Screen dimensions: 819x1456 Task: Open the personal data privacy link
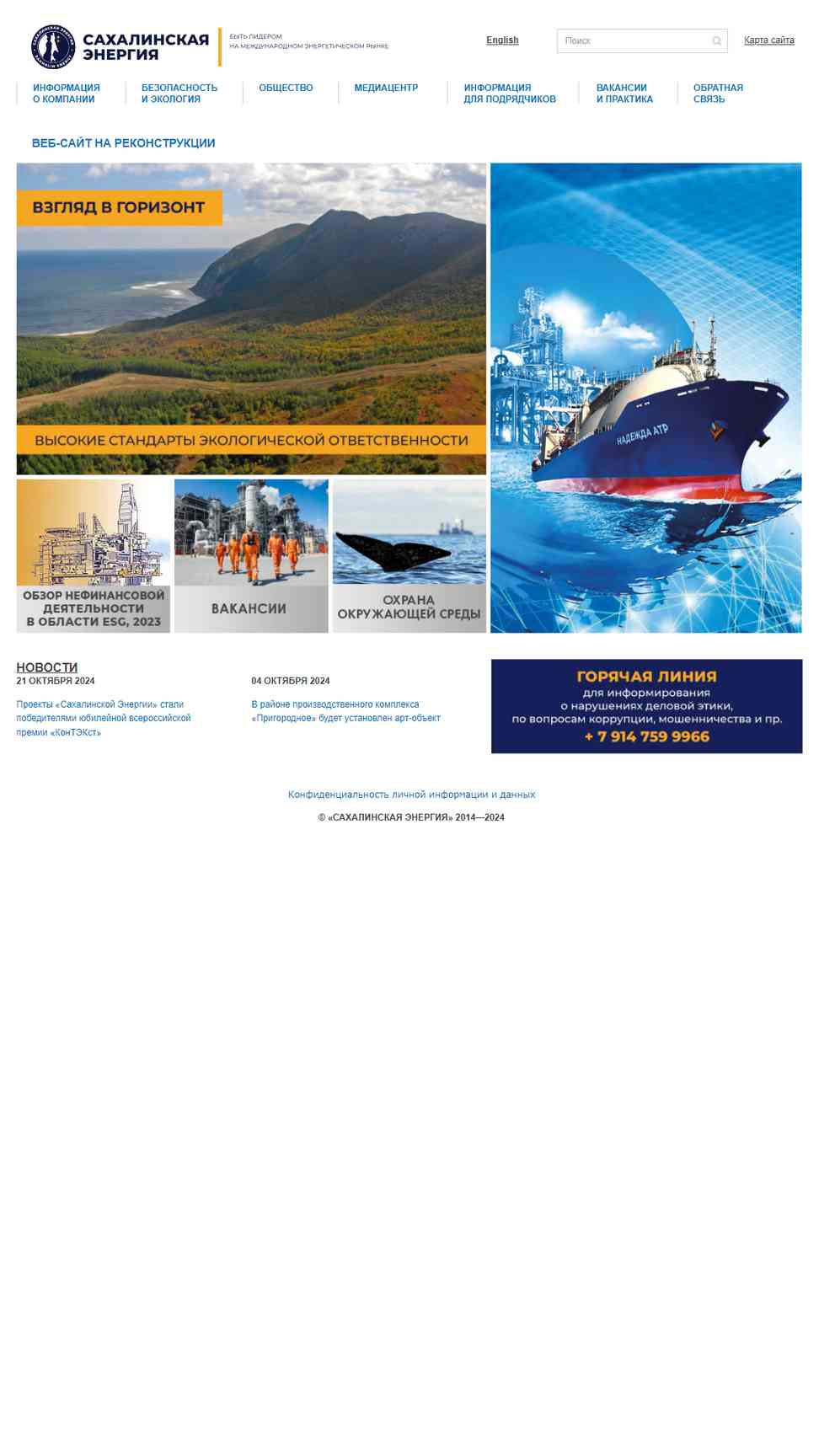coord(411,795)
